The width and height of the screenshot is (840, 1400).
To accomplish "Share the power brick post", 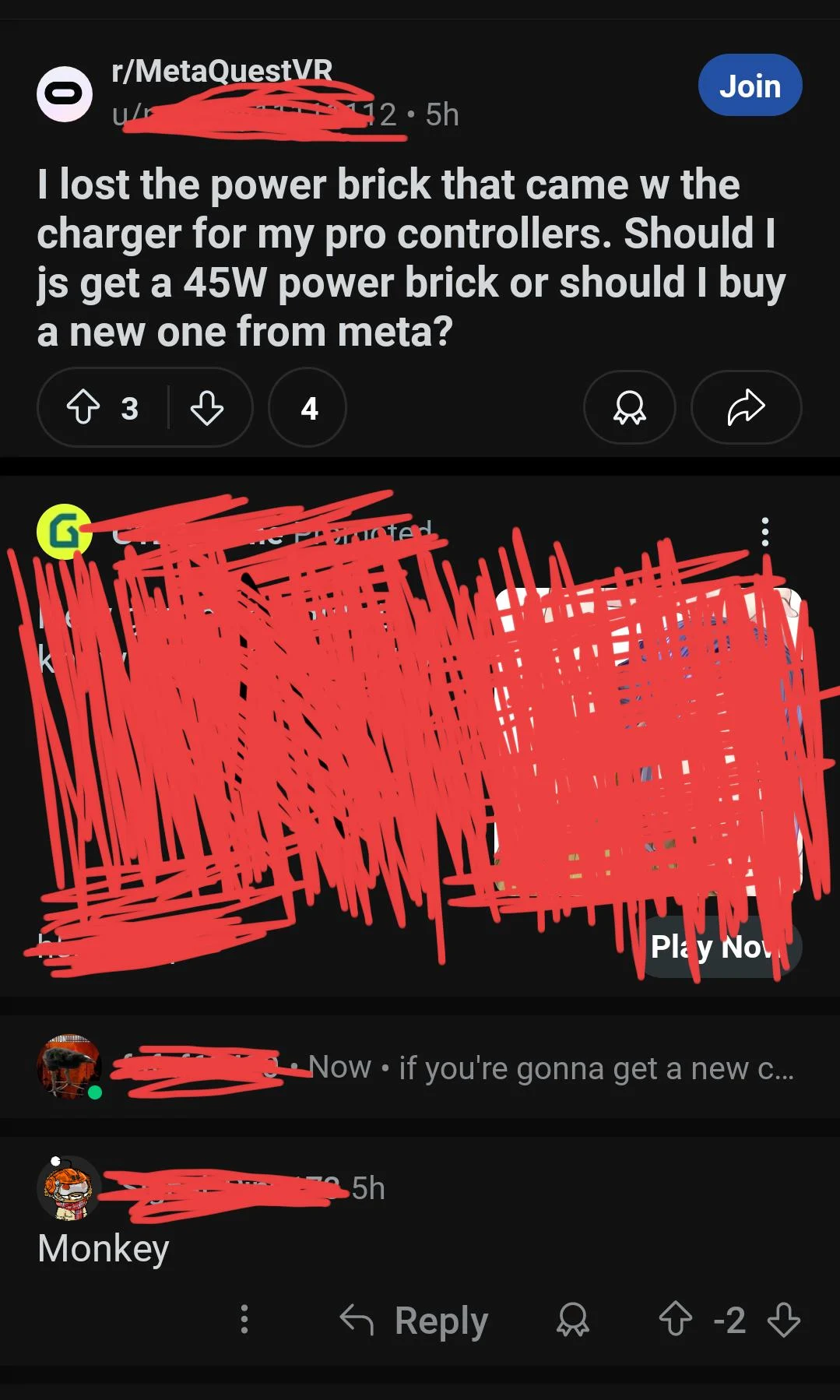I will (x=746, y=407).
